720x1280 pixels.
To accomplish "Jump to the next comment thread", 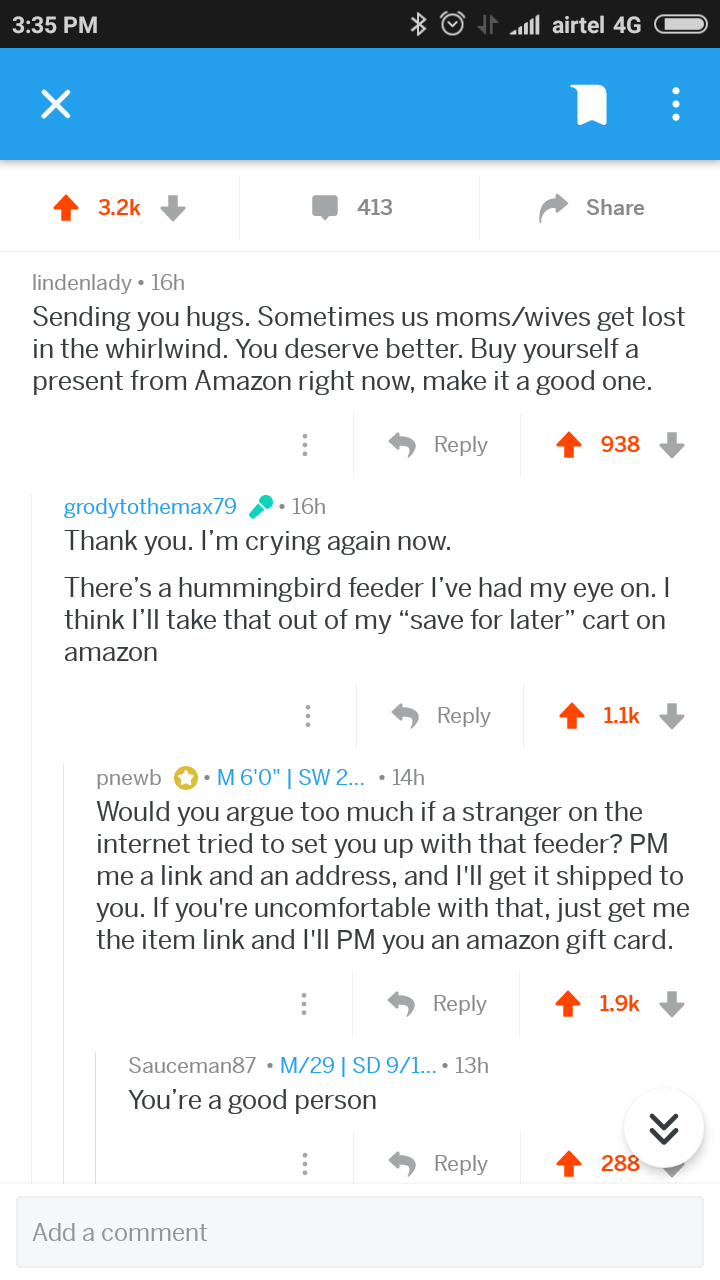I will tap(664, 1128).
